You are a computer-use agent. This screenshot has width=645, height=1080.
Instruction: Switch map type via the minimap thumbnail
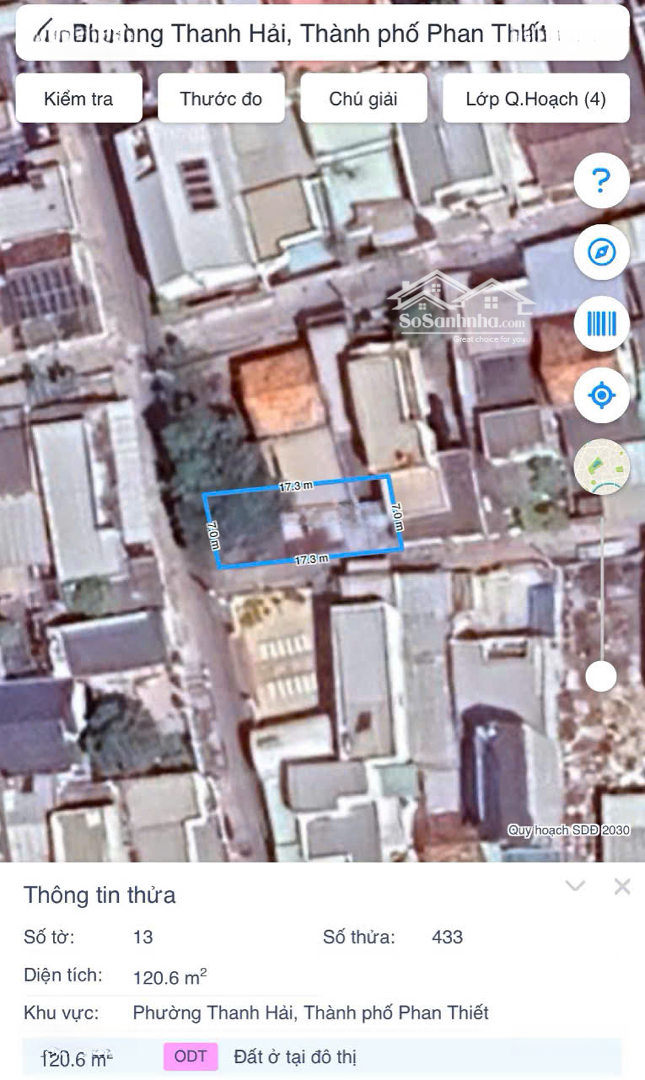(601, 467)
